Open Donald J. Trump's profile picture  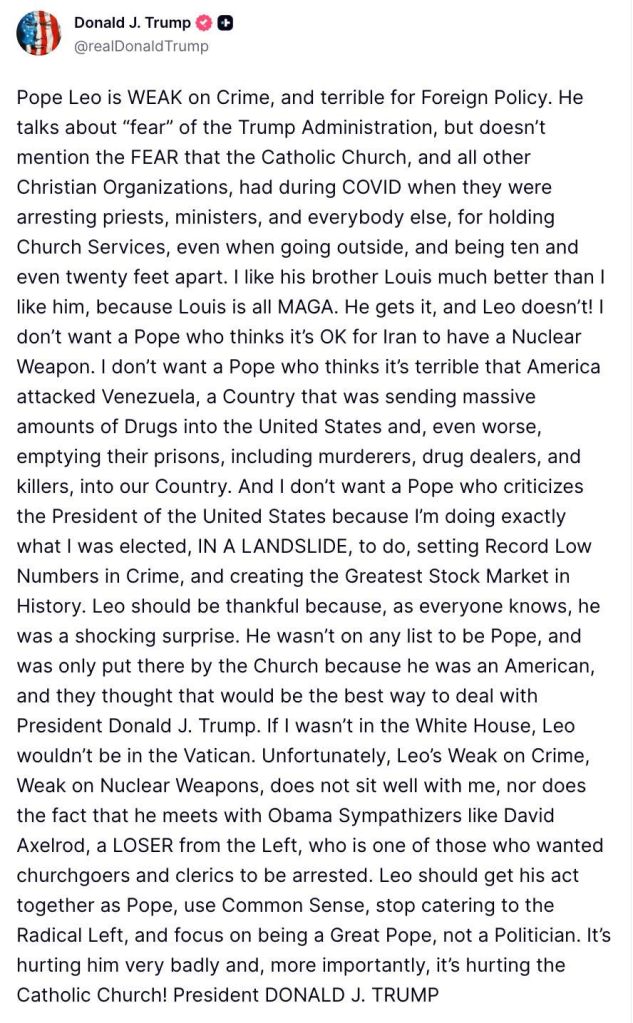pos(38,34)
